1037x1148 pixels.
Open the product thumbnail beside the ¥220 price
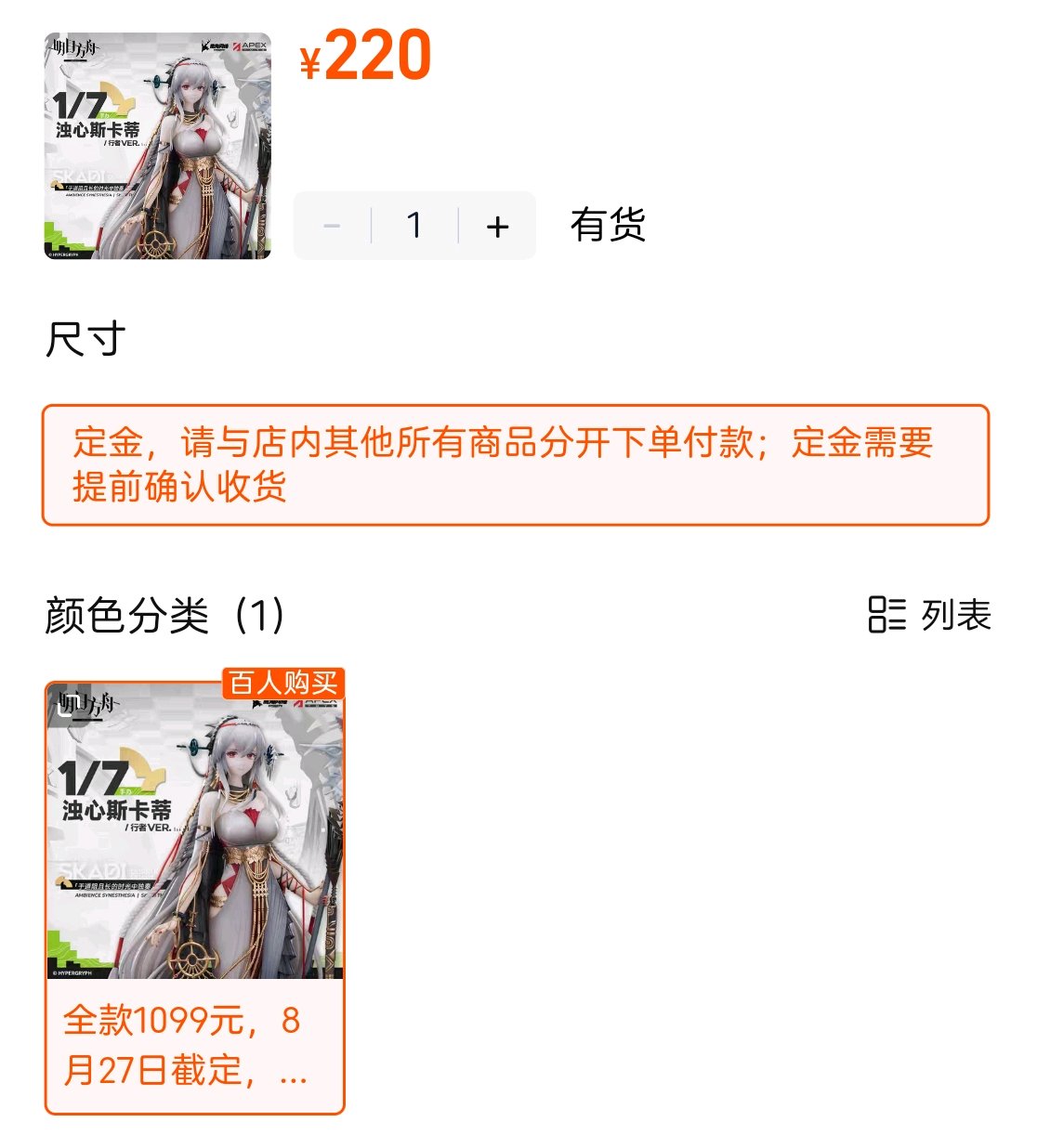(158, 146)
